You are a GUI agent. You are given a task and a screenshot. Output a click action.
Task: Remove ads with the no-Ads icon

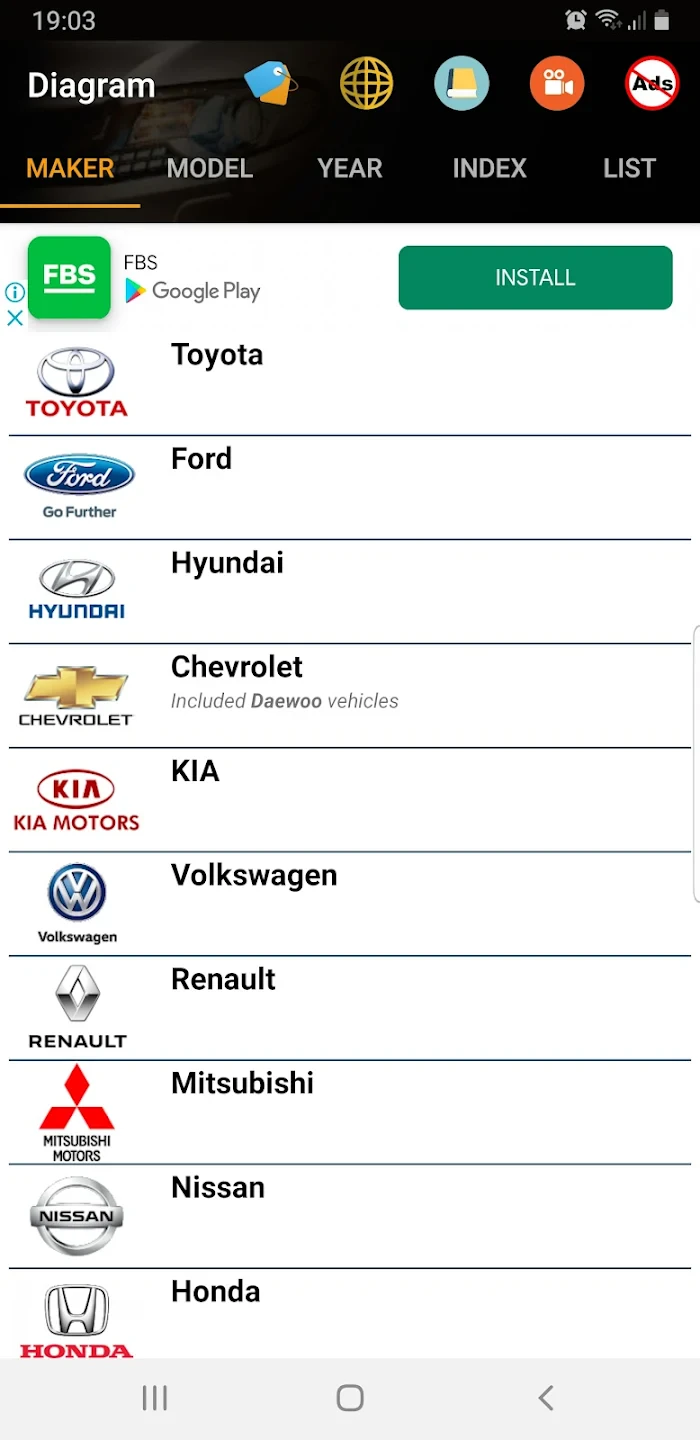pyautogui.click(x=652, y=83)
